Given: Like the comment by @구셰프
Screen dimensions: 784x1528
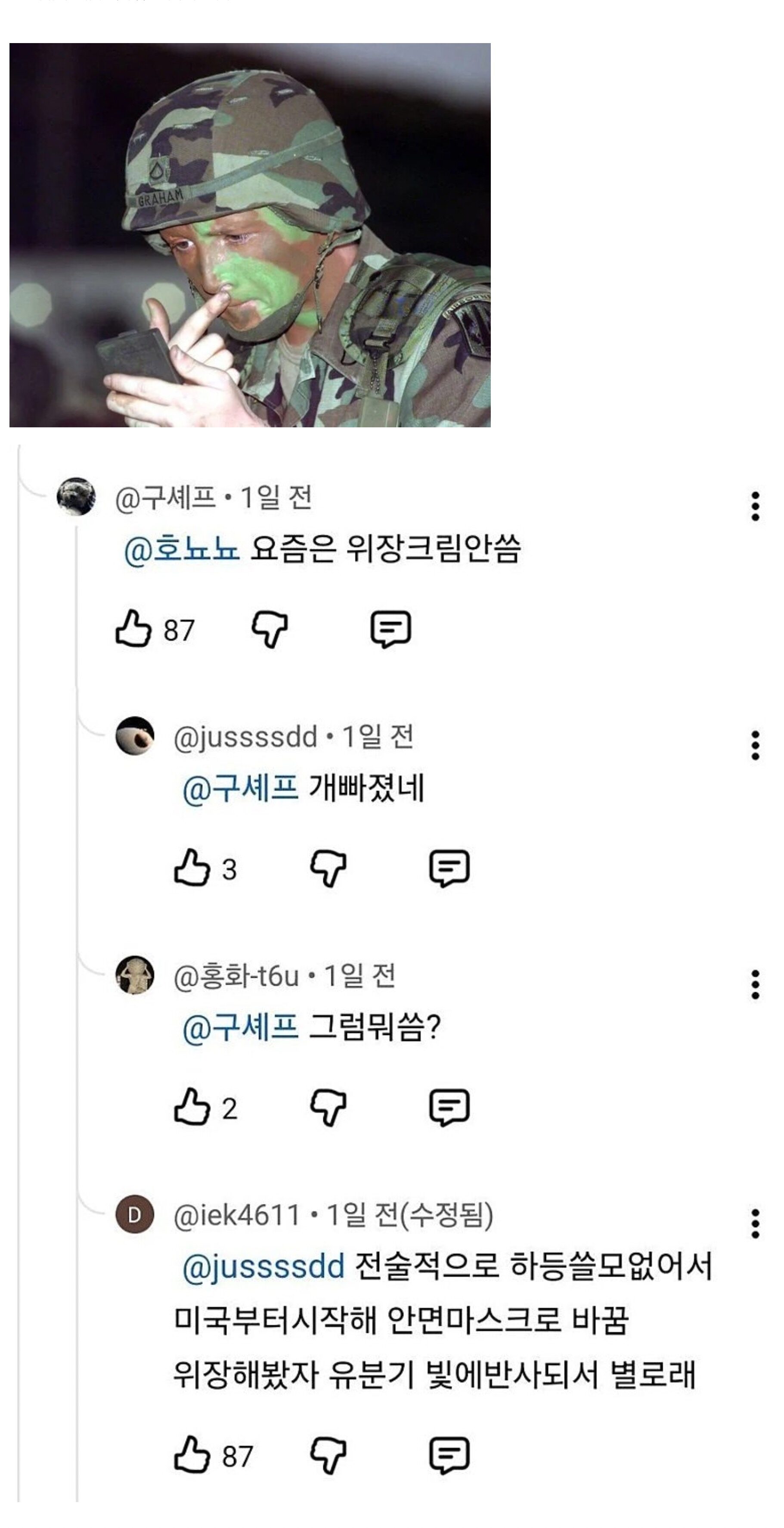Looking at the screenshot, I should pos(133,628).
